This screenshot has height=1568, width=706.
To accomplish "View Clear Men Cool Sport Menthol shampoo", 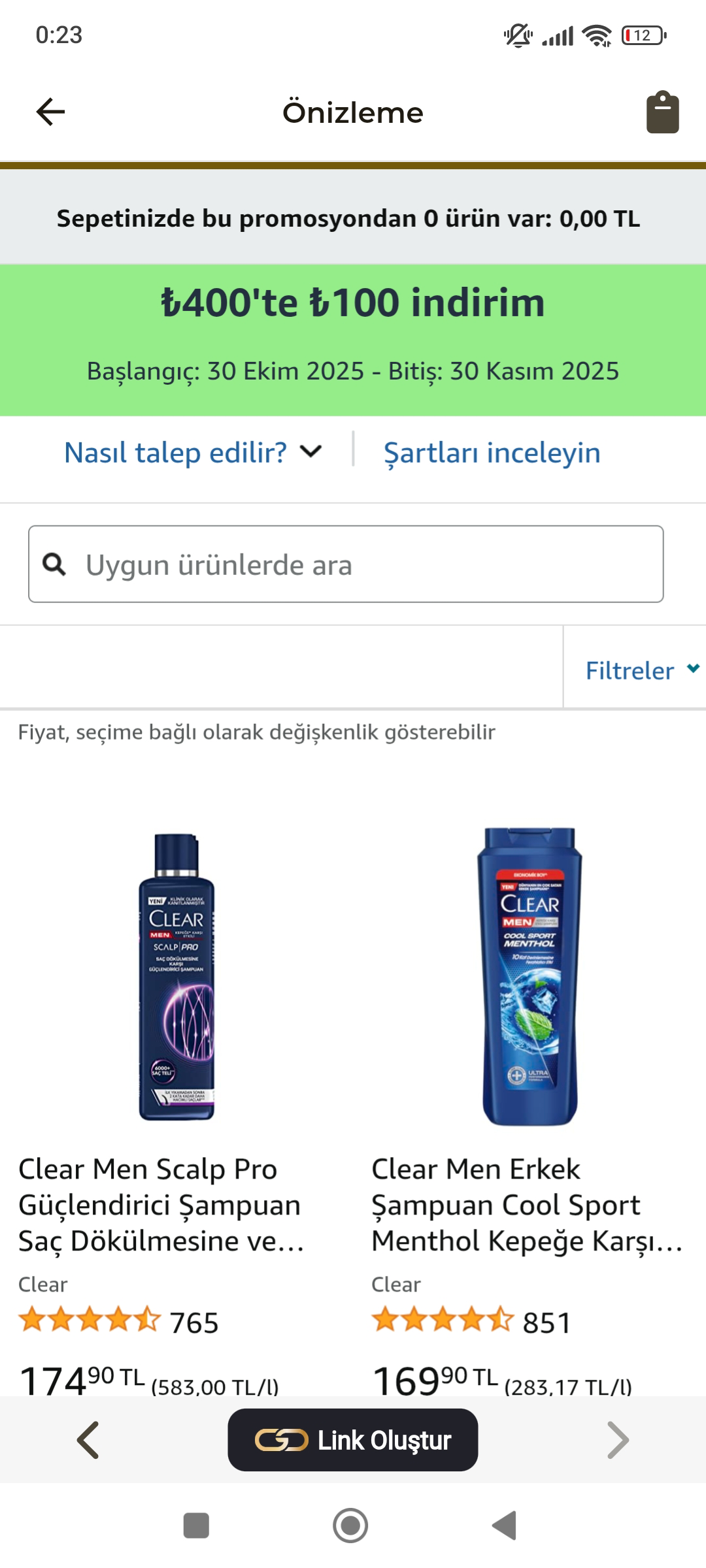I will 529,977.
